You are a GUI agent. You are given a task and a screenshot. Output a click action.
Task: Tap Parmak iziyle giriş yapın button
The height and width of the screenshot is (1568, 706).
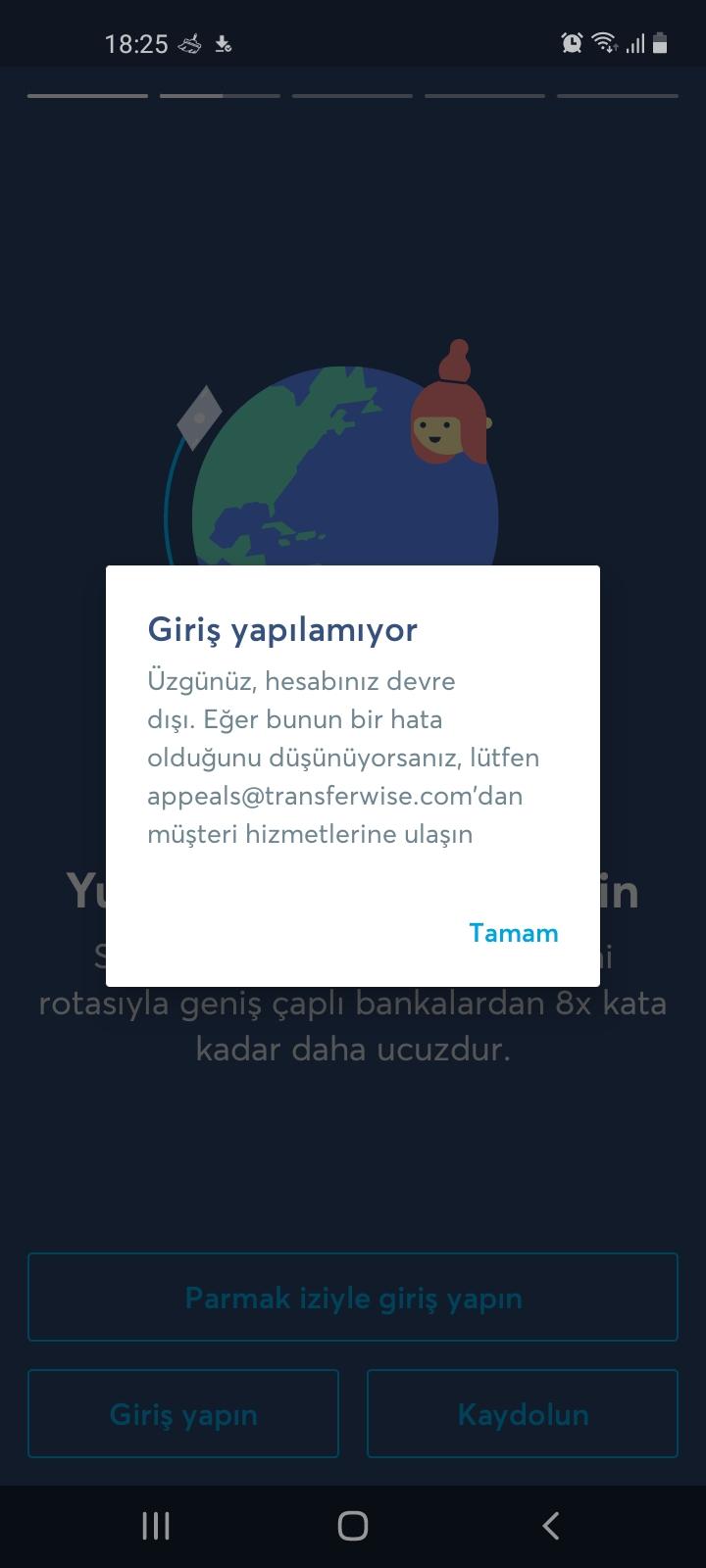pyautogui.click(x=353, y=1297)
